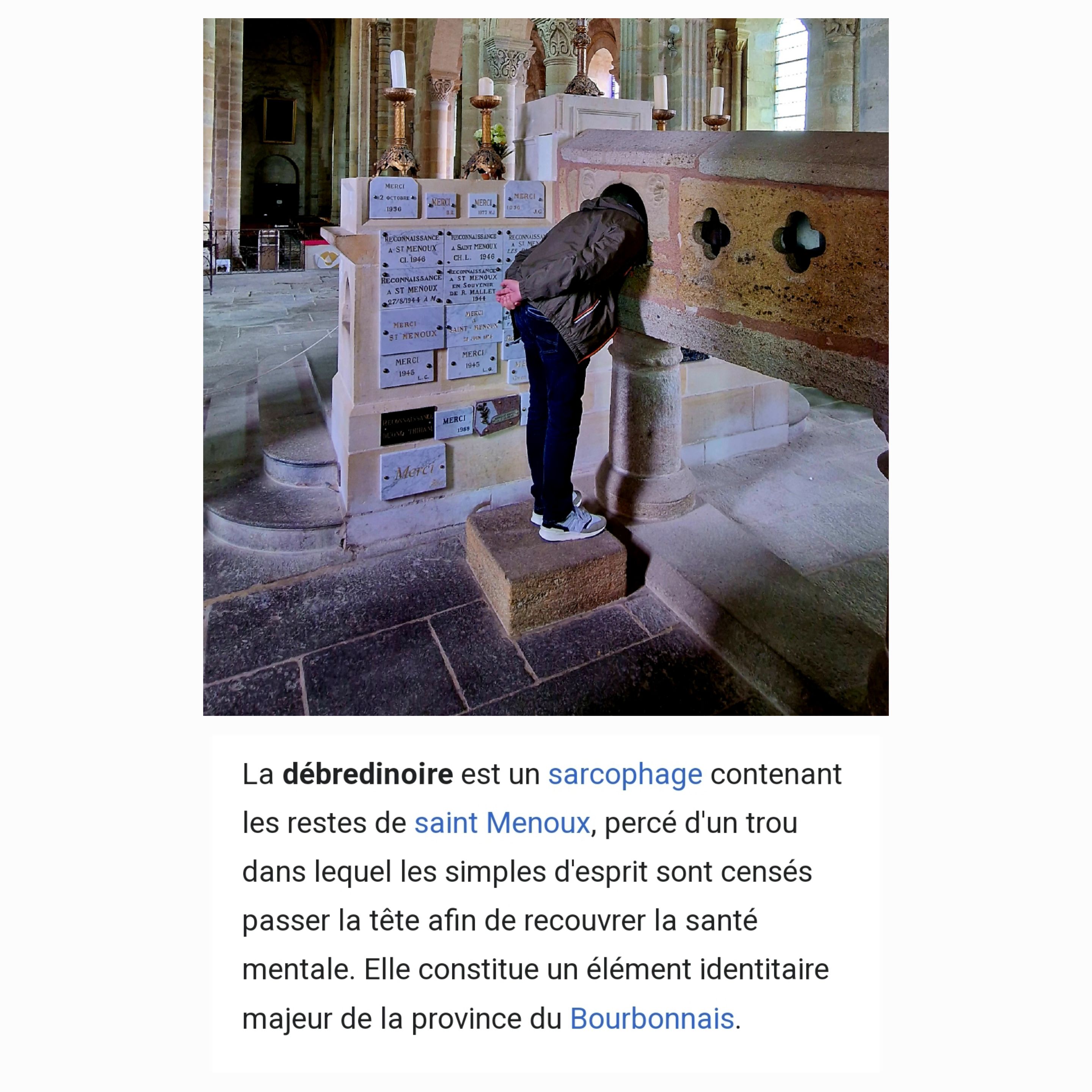This screenshot has height=1092, width=1092.
Task: Open the sarcophage link
Action: click(x=625, y=775)
